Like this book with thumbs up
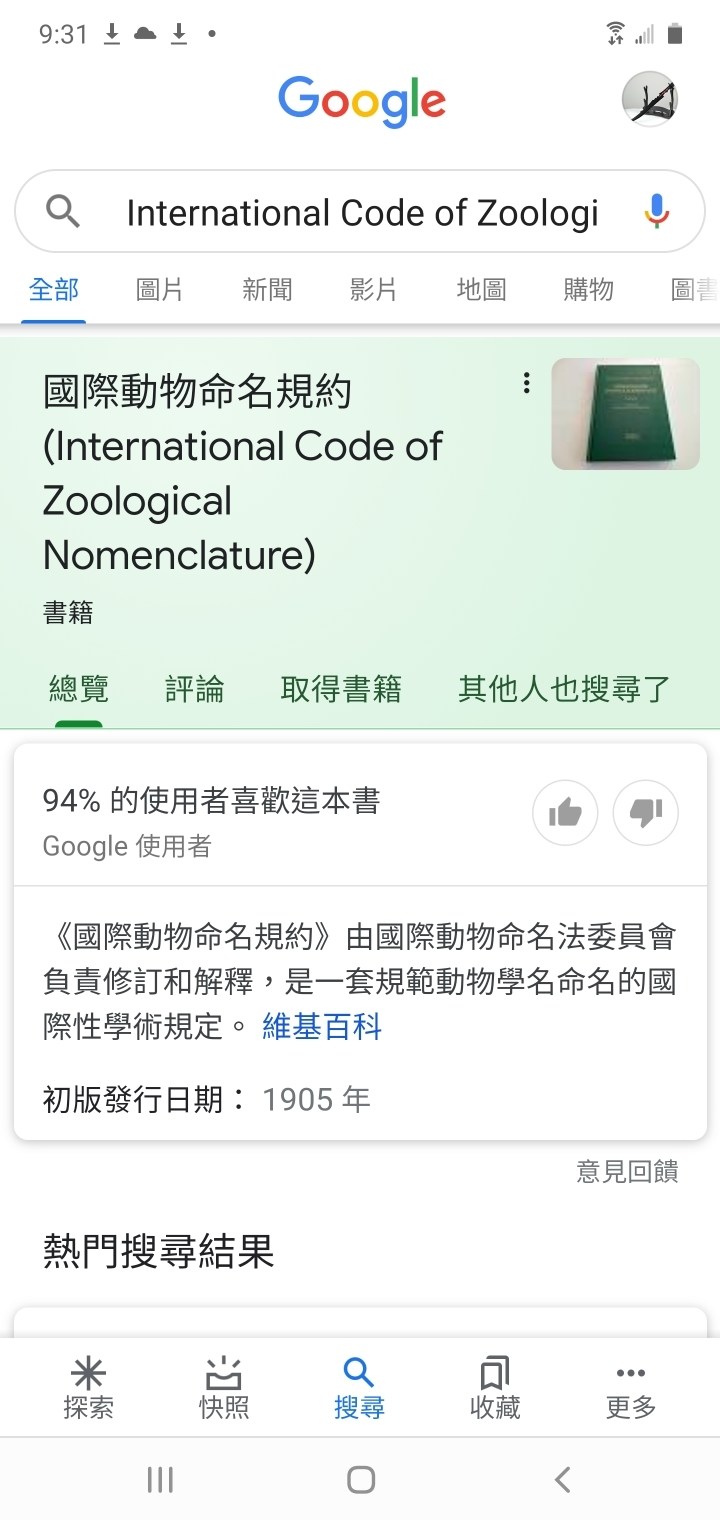 [x=565, y=813]
